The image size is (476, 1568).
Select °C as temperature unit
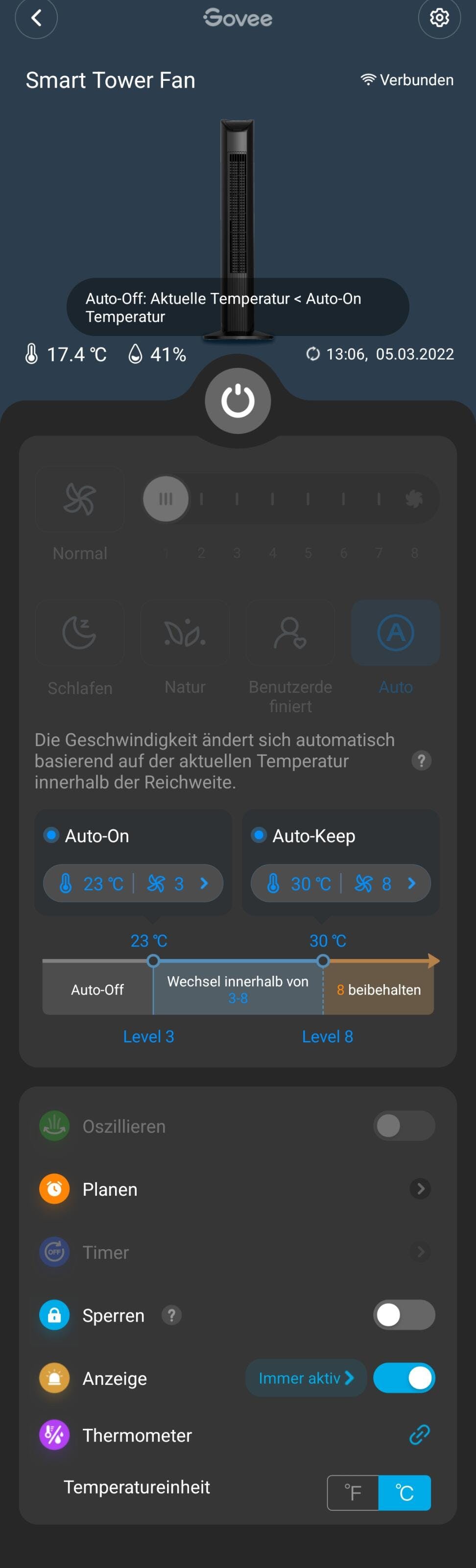tap(404, 1493)
